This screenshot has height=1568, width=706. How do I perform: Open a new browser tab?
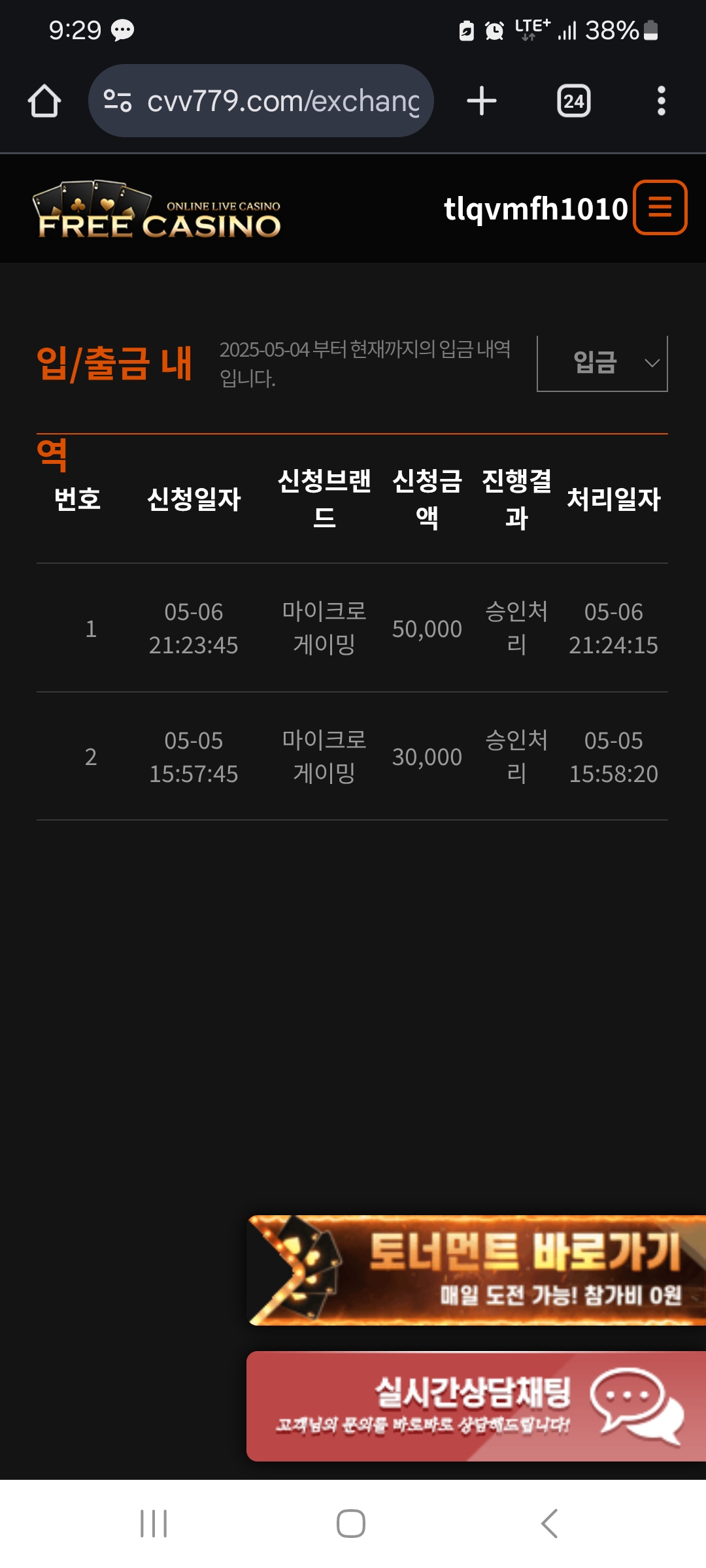pos(482,101)
